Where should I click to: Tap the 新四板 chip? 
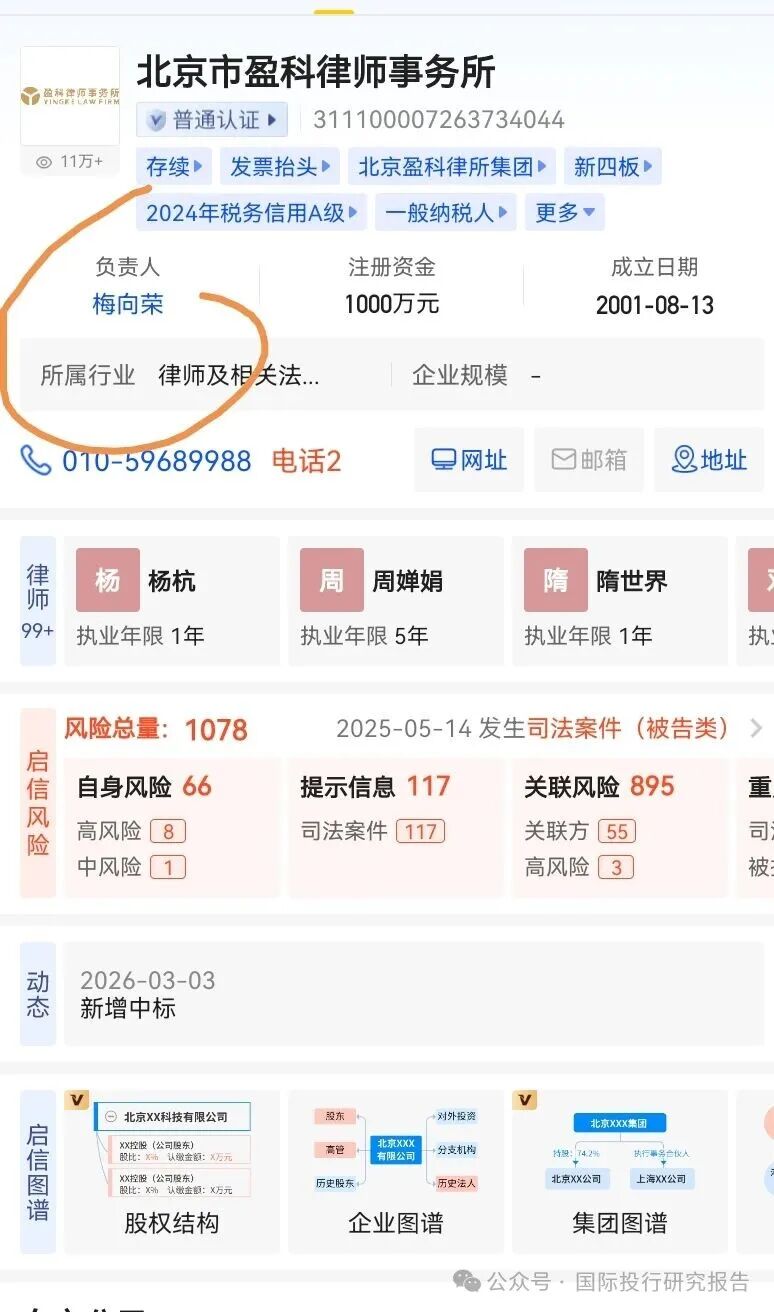(612, 167)
